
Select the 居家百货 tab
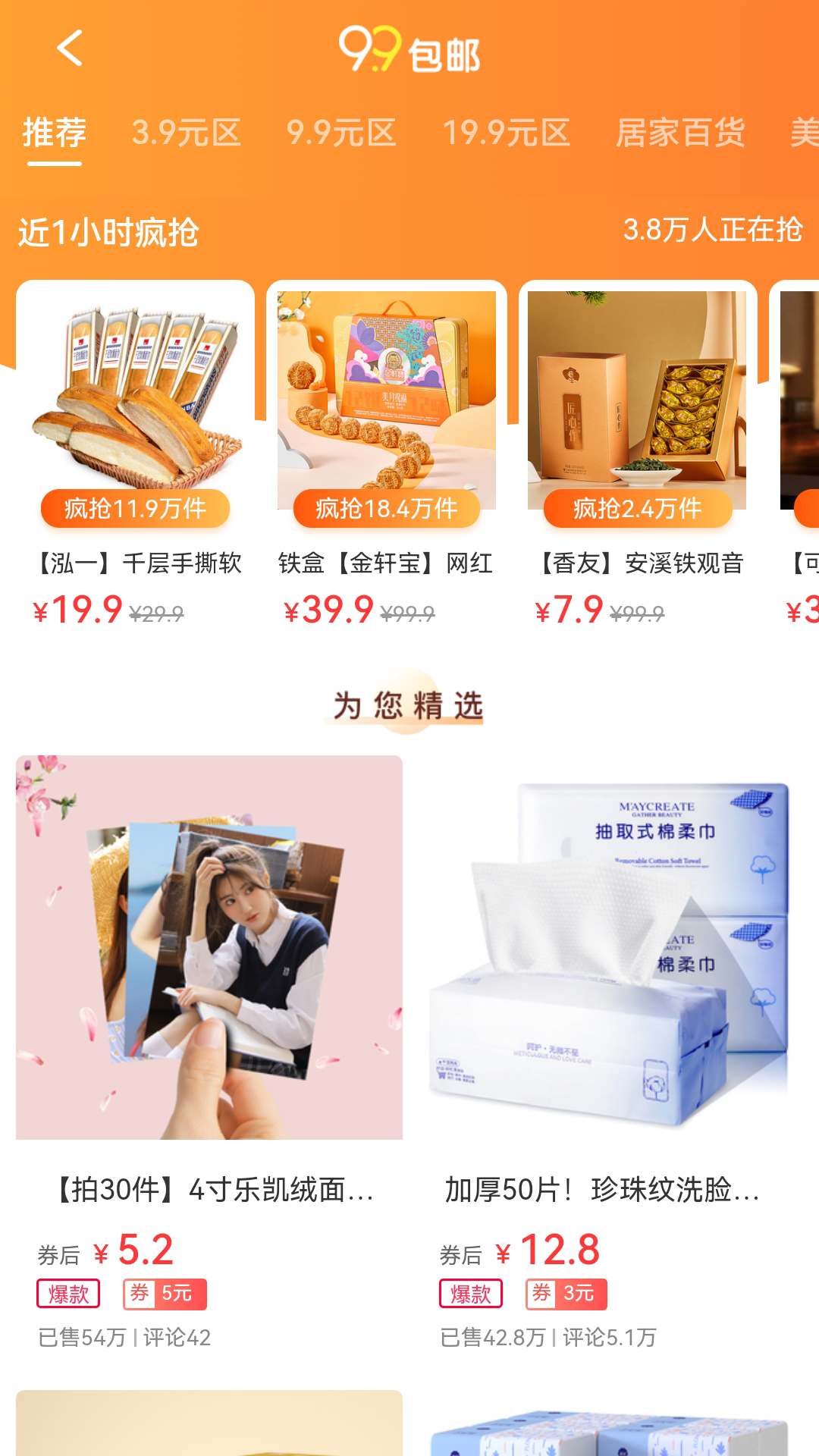680,133
